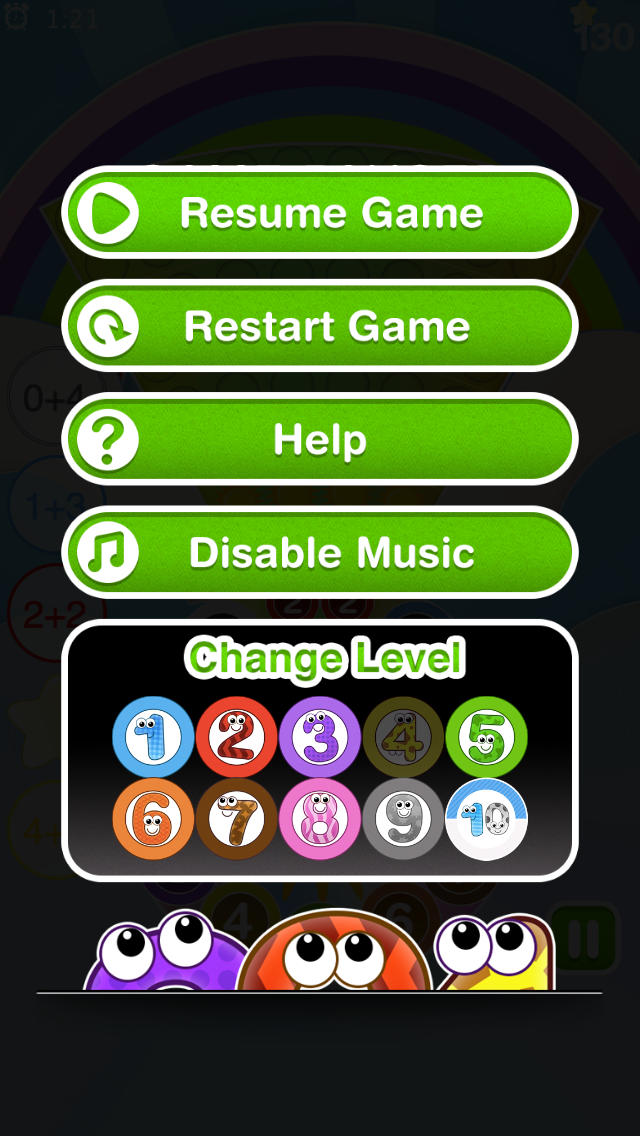The image size is (640, 1136).
Task: Change to level 6
Action: pos(153,819)
